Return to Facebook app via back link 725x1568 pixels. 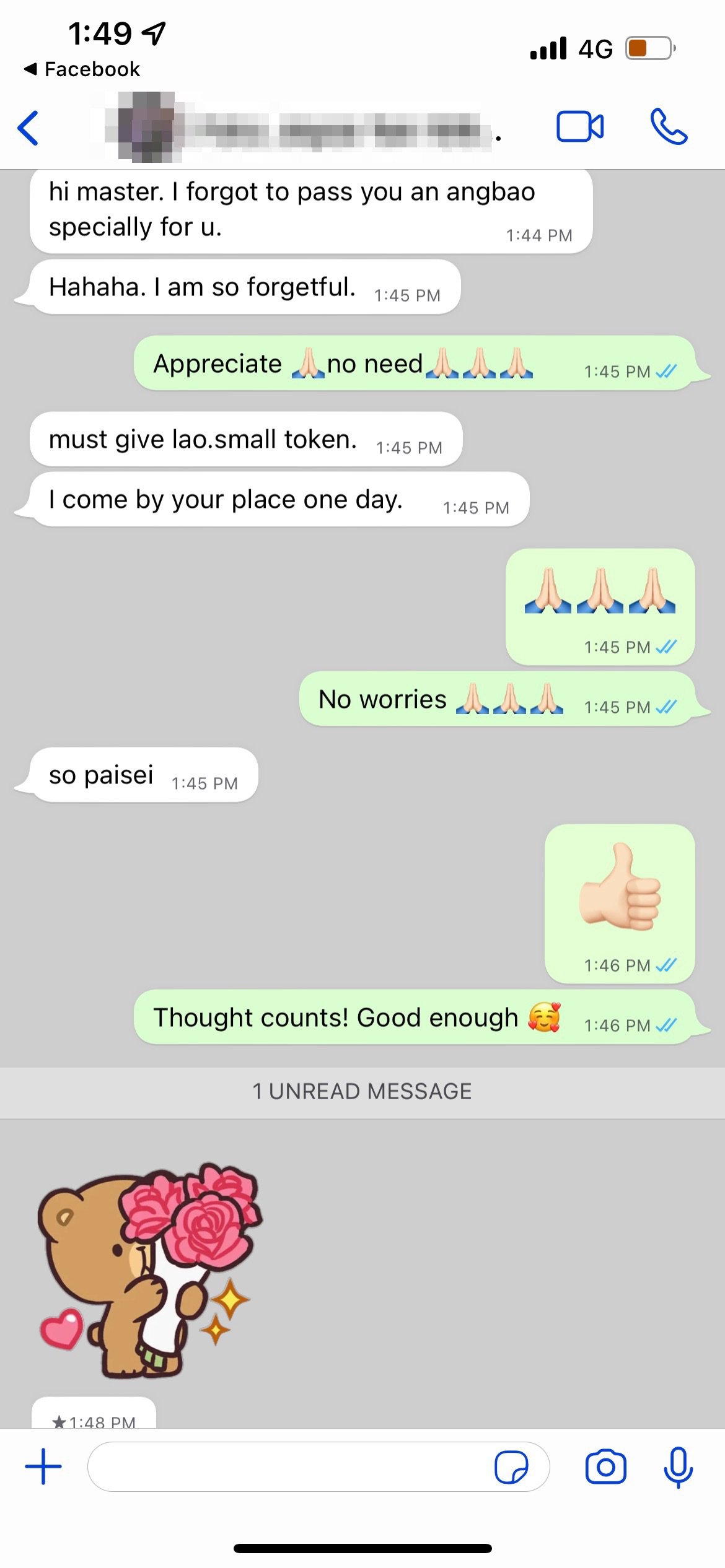coord(82,69)
